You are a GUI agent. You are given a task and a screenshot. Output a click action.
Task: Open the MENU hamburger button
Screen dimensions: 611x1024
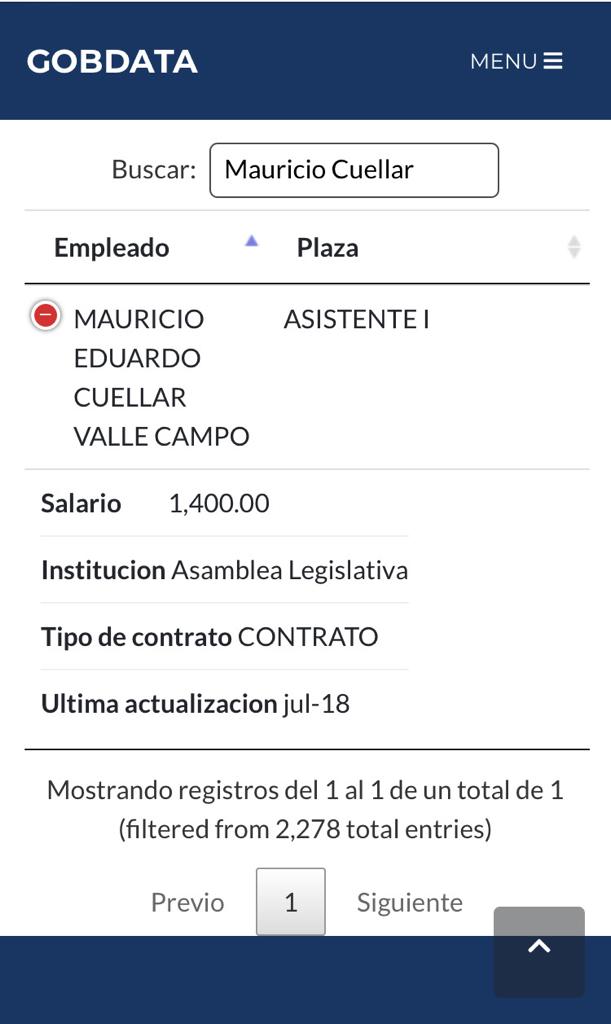pyautogui.click(x=516, y=61)
